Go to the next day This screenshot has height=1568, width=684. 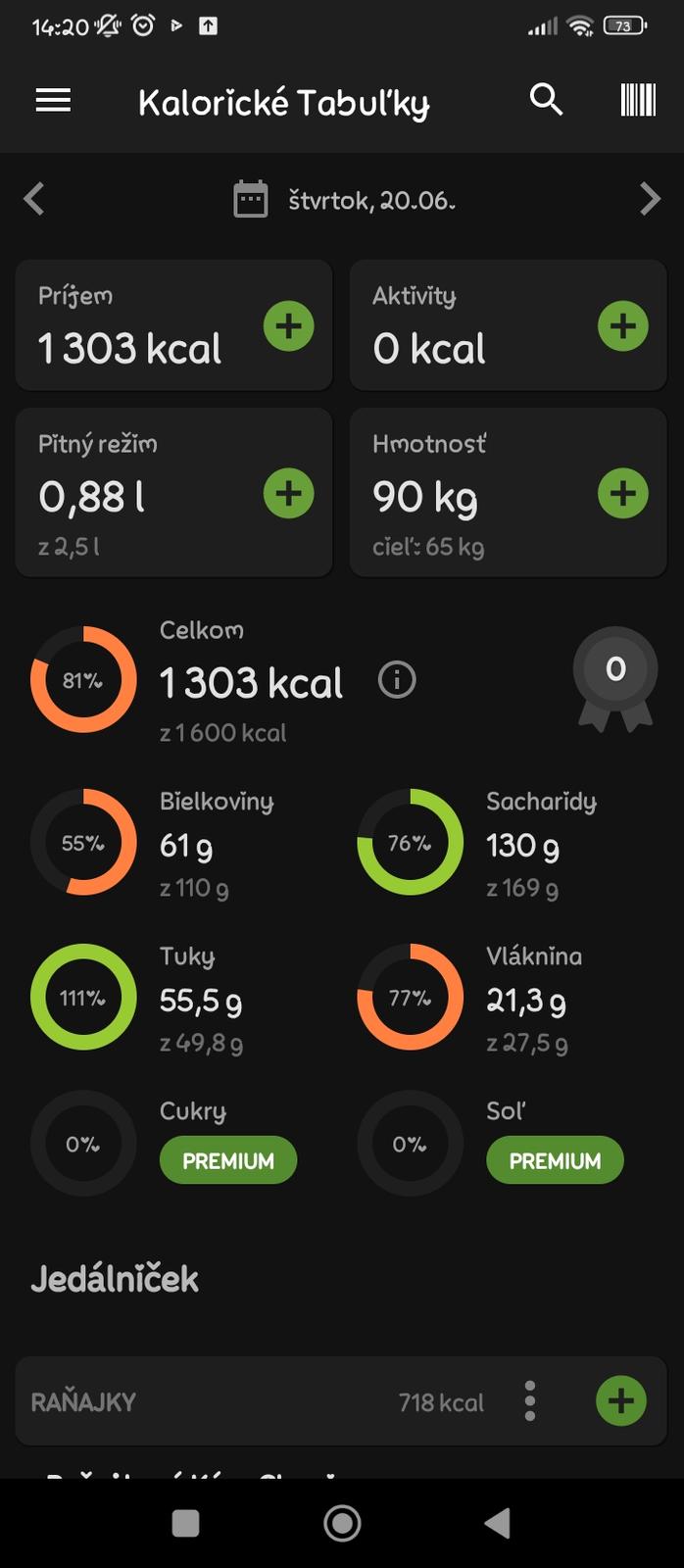coord(650,199)
